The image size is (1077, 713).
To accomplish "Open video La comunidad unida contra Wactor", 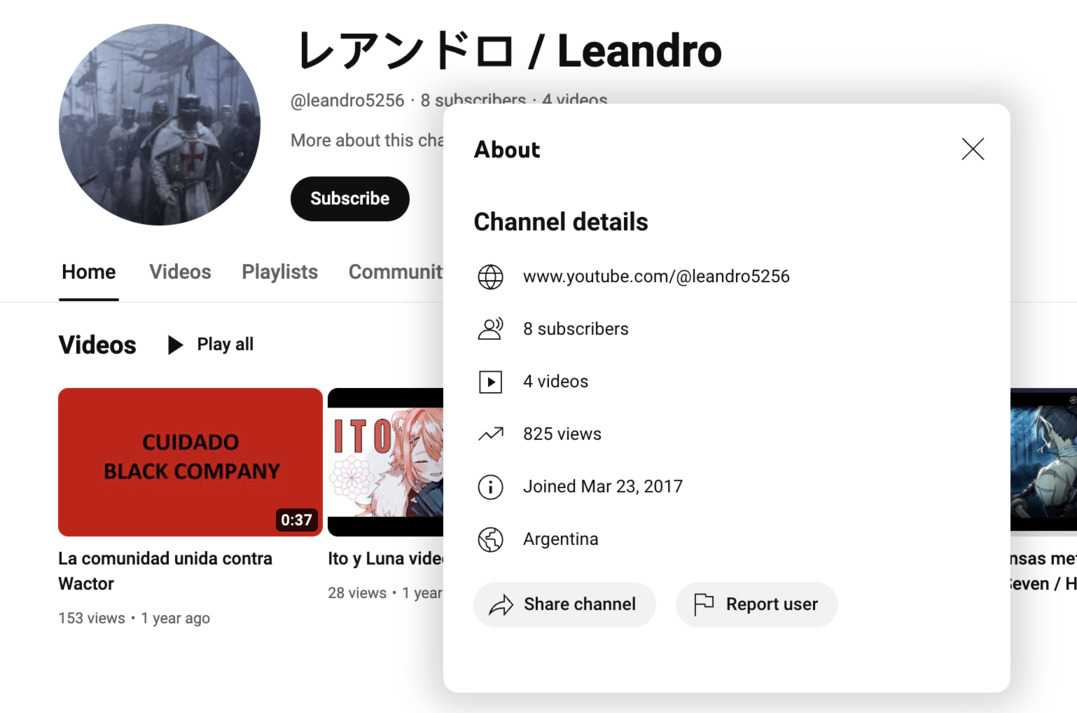I will coord(190,462).
